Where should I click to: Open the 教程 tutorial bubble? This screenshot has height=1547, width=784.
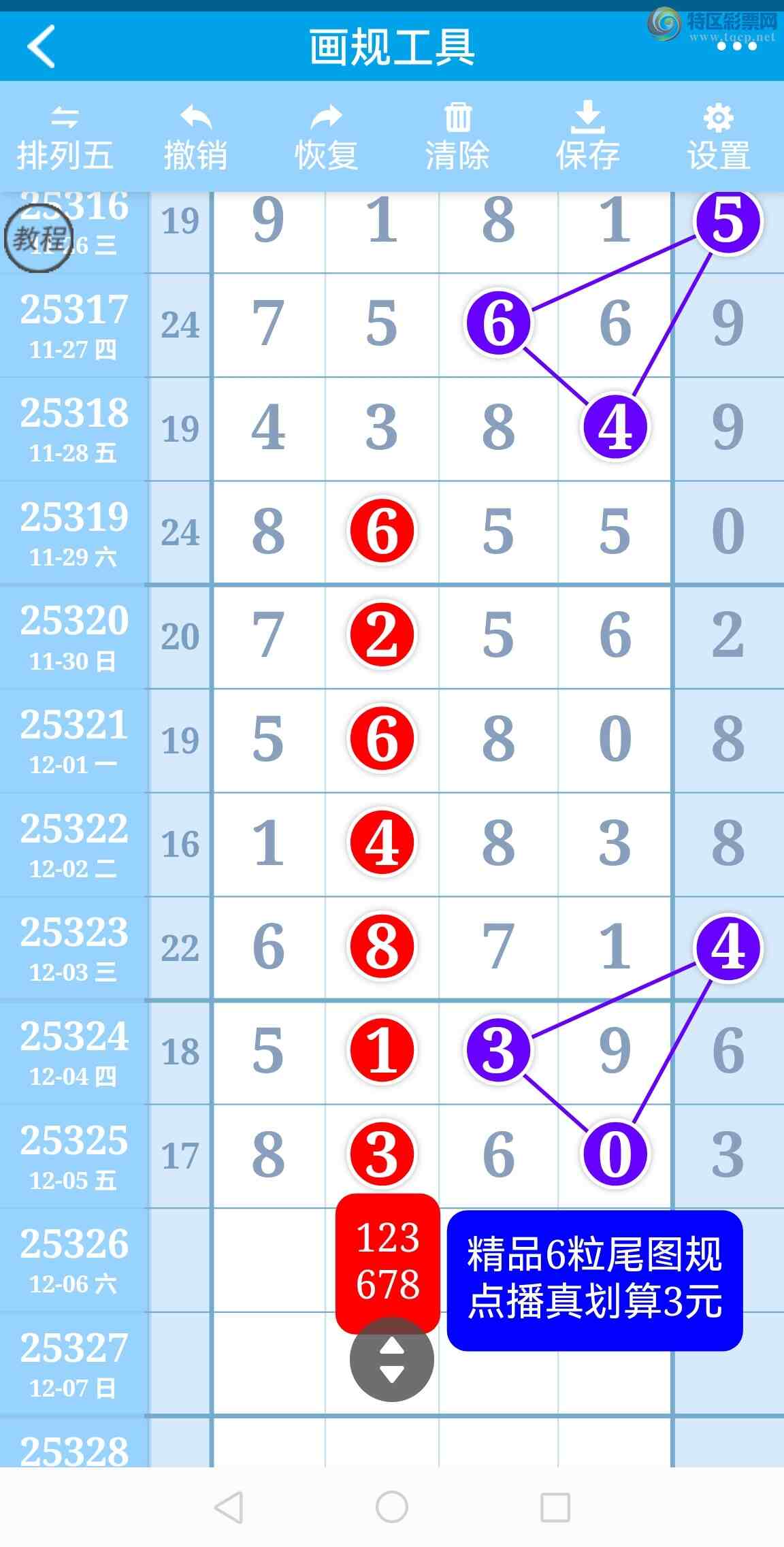pos(39,239)
